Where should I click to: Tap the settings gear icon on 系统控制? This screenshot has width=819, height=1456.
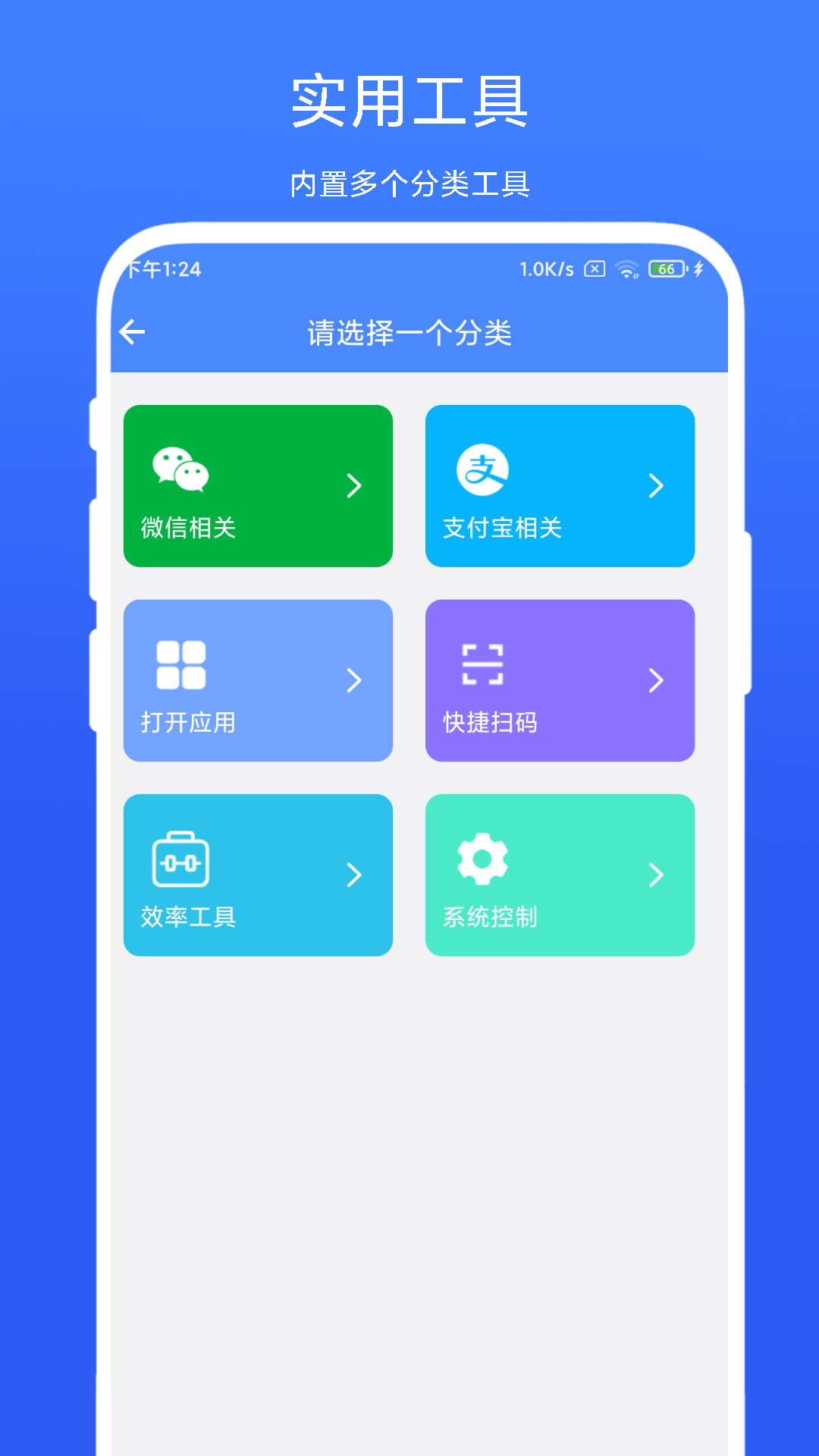pos(483,858)
